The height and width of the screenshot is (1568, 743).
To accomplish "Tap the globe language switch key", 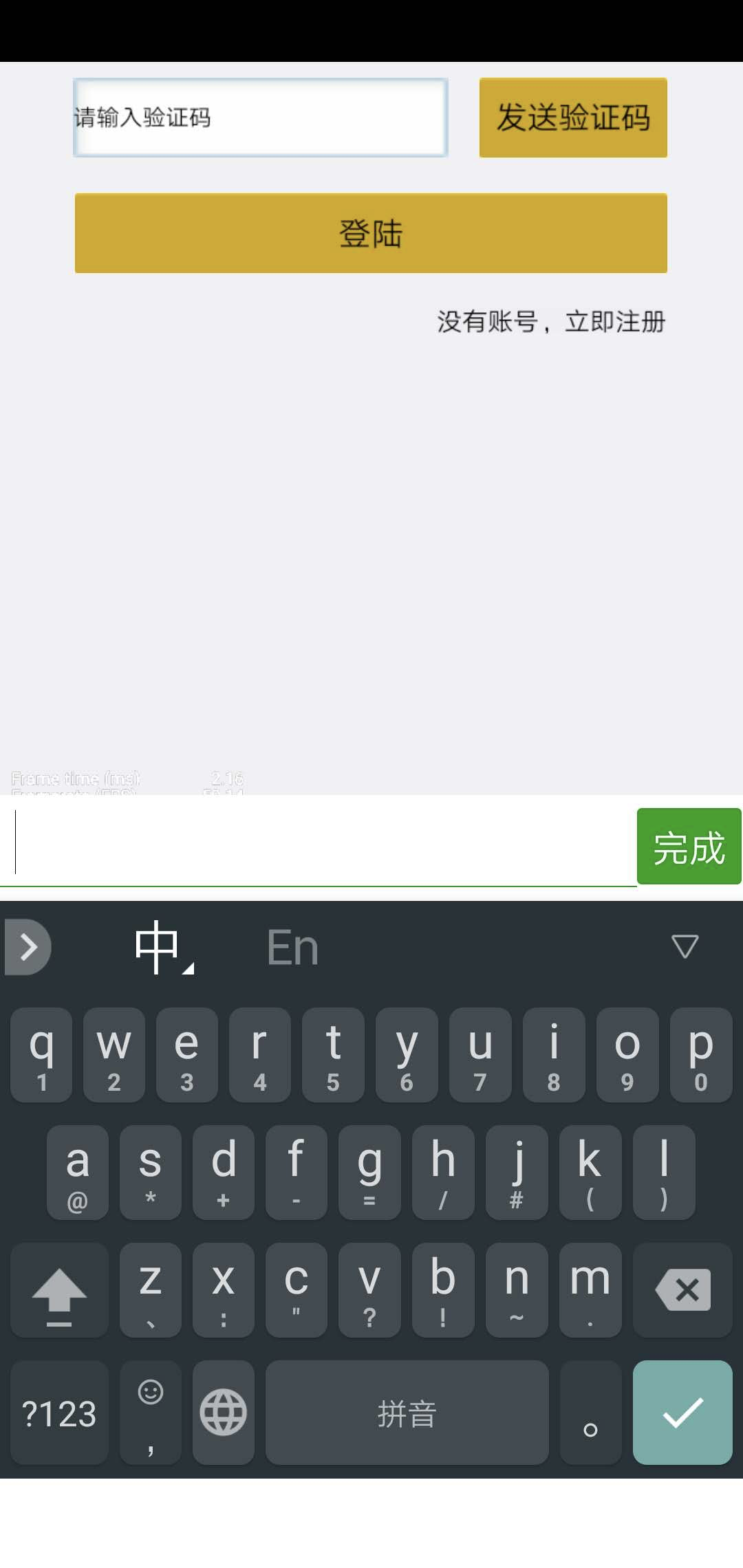I will (x=223, y=1412).
